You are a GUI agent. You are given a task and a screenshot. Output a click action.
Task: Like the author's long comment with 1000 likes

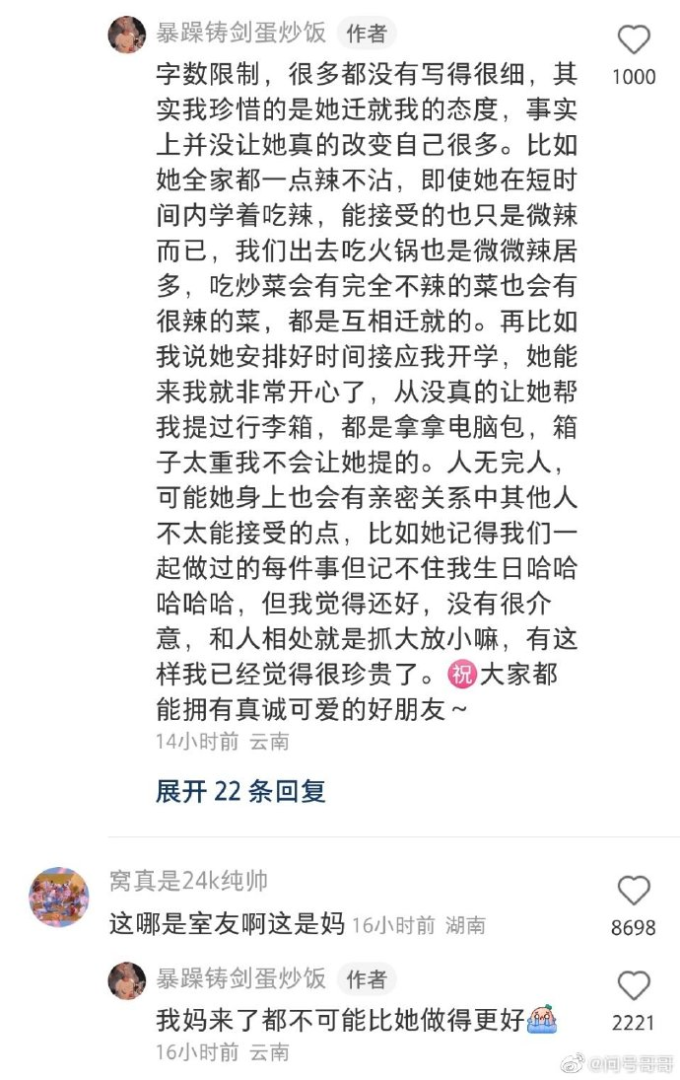pyautogui.click(x=633, y=41)
